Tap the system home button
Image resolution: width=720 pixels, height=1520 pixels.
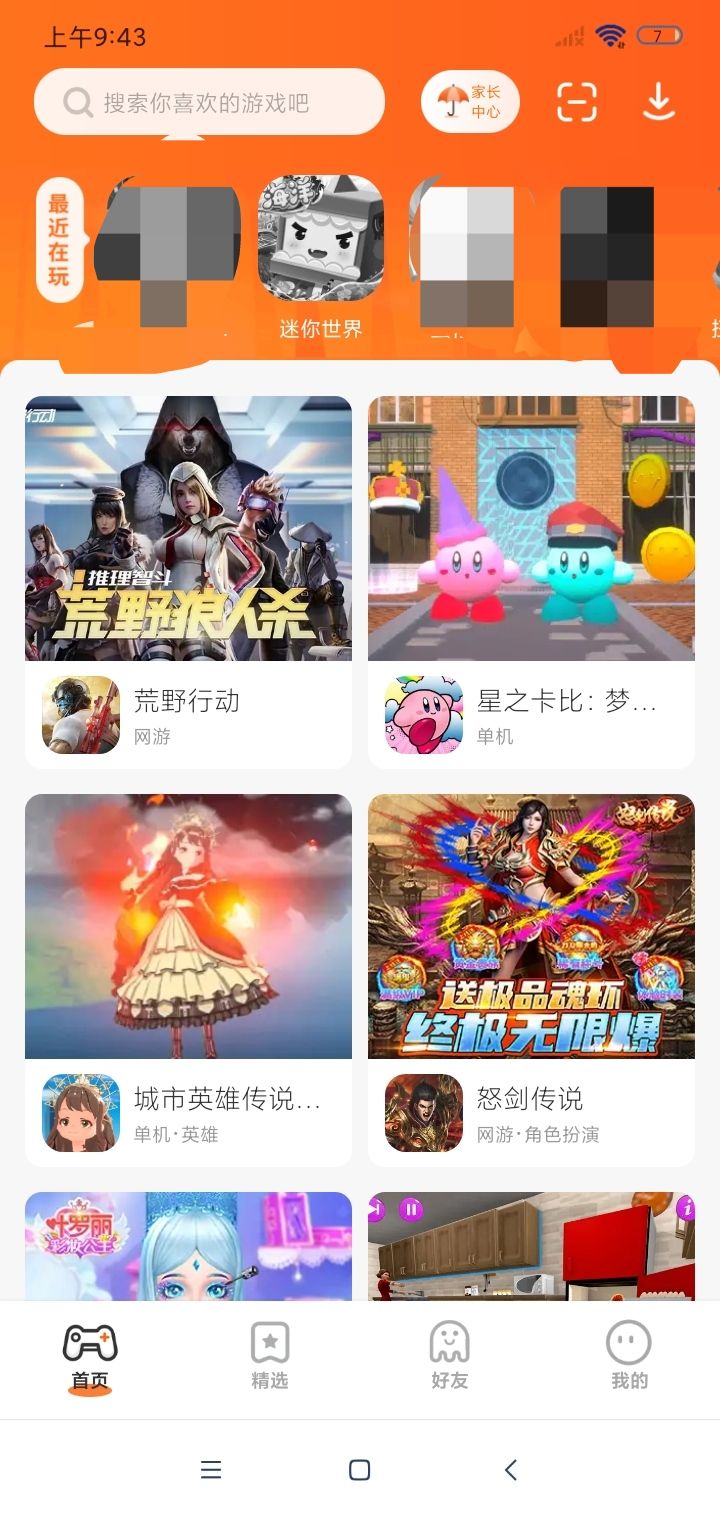pos(360,1470)
